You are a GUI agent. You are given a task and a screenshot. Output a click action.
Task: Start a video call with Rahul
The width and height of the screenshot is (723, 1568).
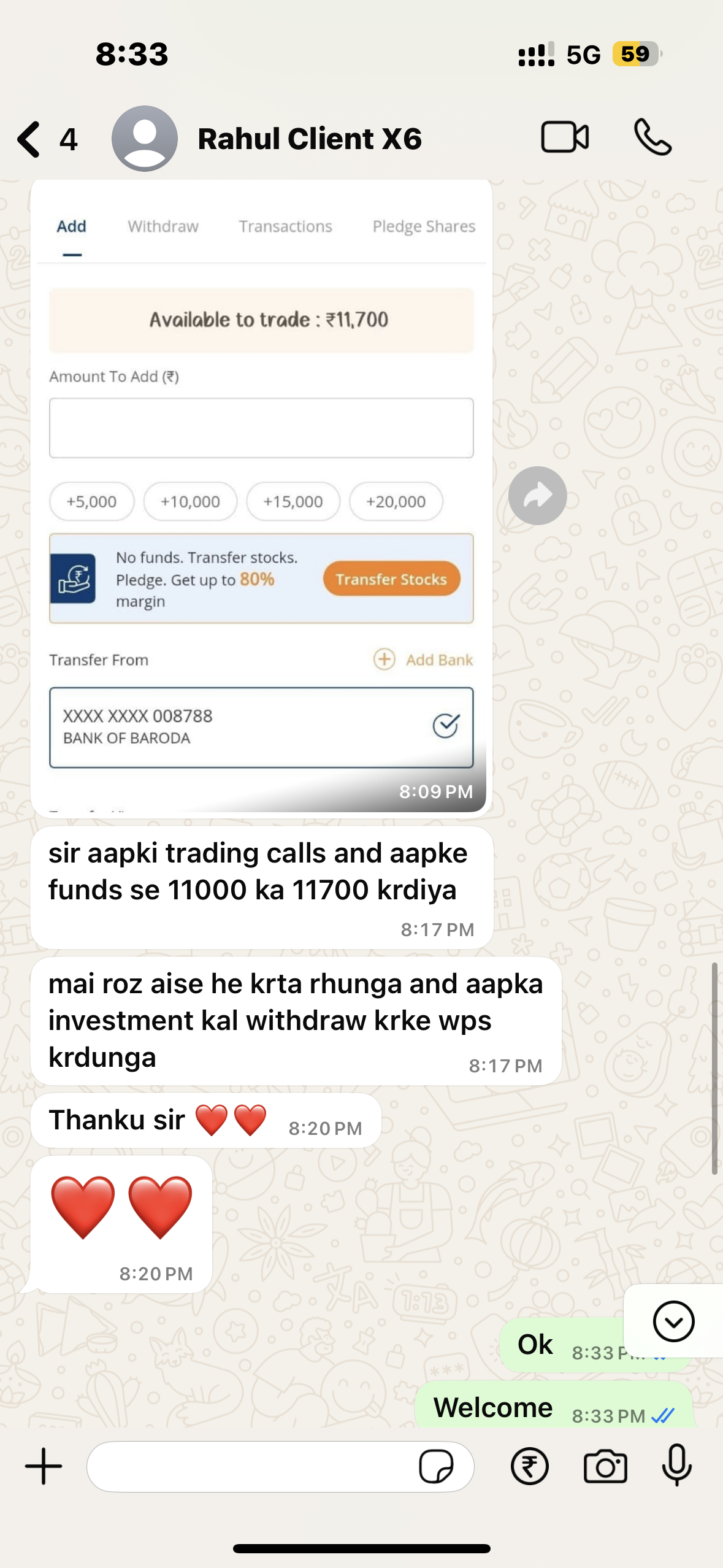(x=564, y=137)
